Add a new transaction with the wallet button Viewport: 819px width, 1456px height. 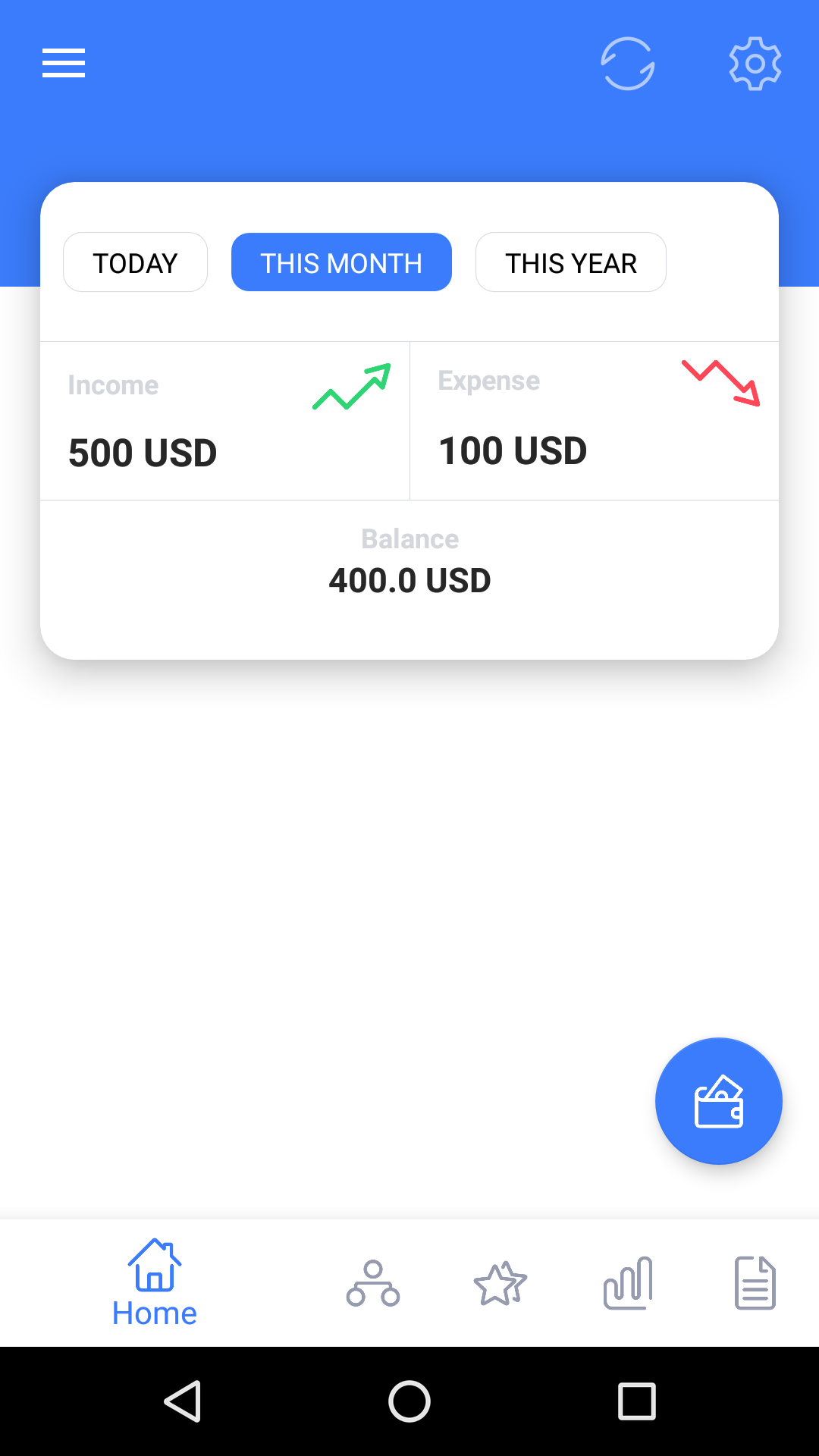719,1101
